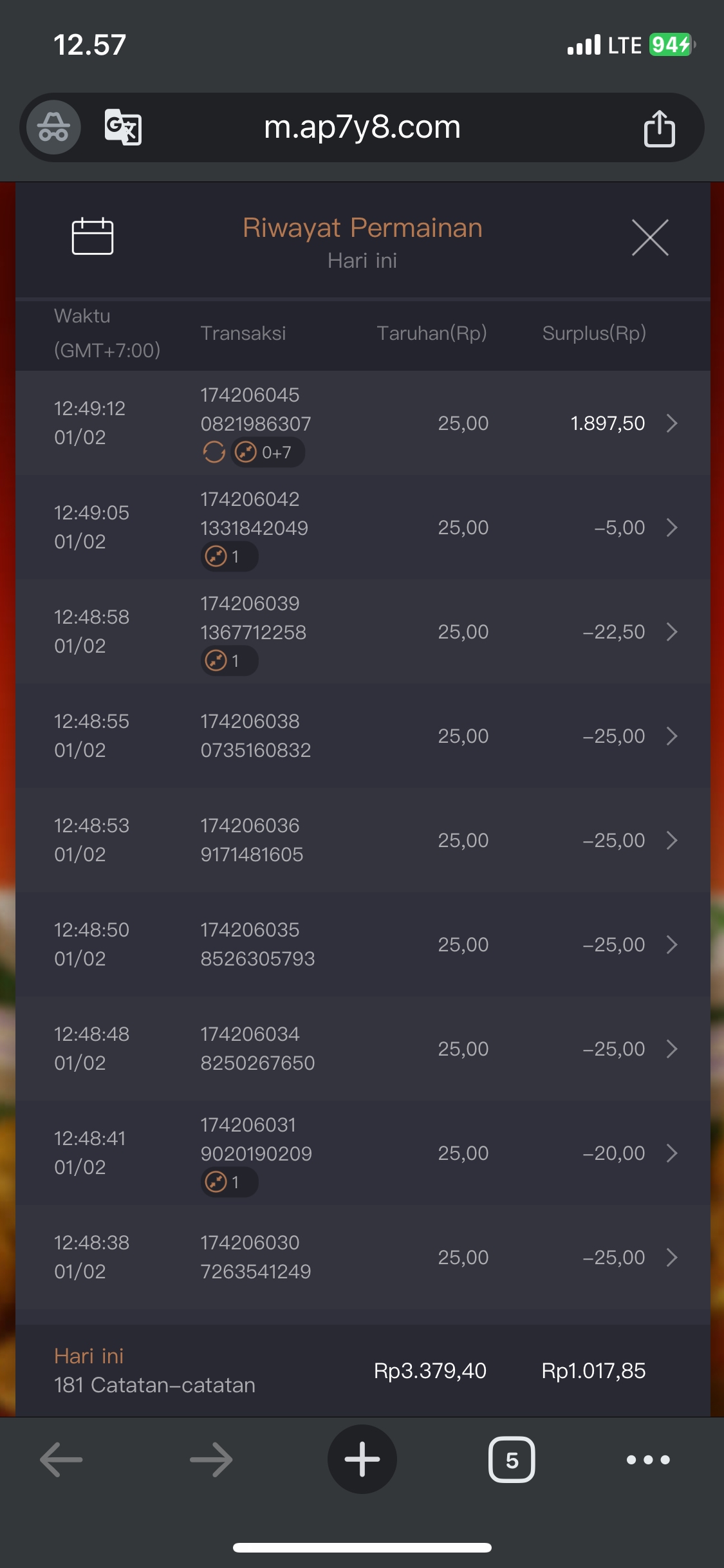Open the 12:49:12 record with surplus 1.897,50
Screen dimensions: 724x1568
pyautogui.click(x=671, y=423)
